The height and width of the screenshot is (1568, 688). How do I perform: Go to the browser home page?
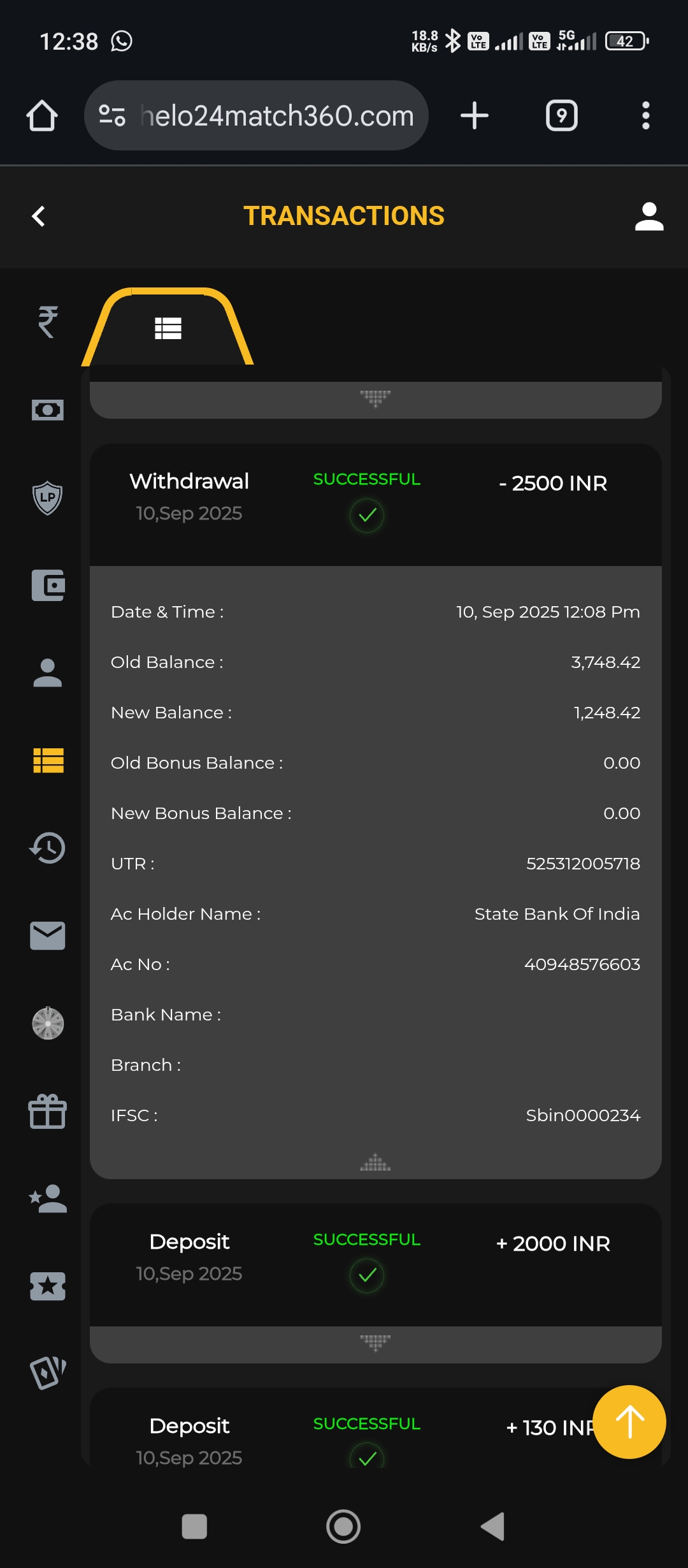click(x=42, y=116)
